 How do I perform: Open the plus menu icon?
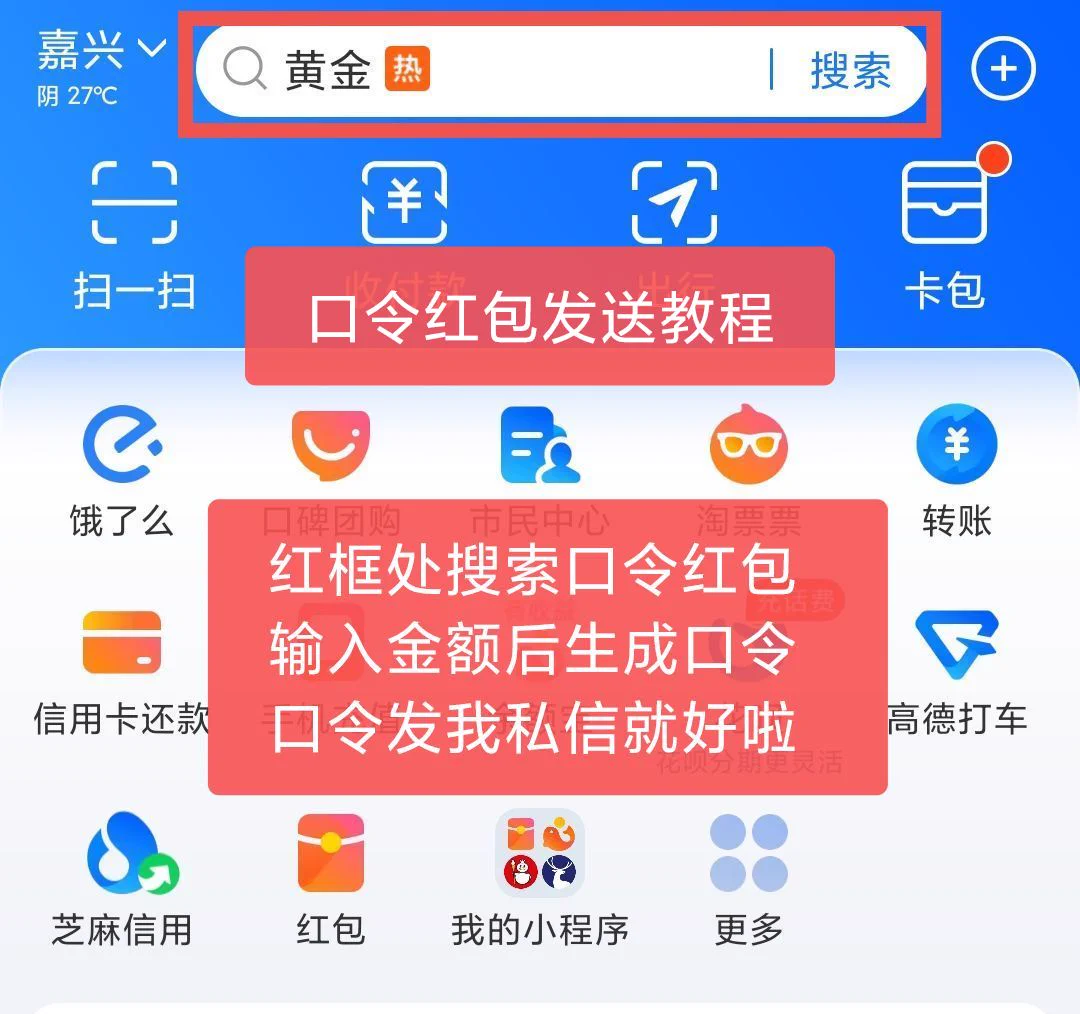[1003, 69]
